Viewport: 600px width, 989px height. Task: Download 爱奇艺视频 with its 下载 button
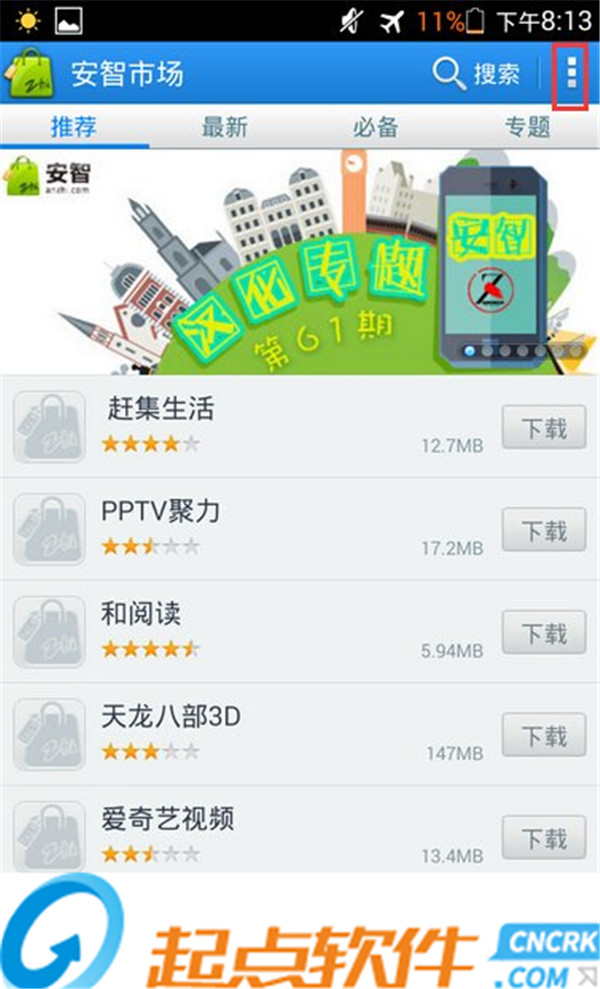point(544,838)
